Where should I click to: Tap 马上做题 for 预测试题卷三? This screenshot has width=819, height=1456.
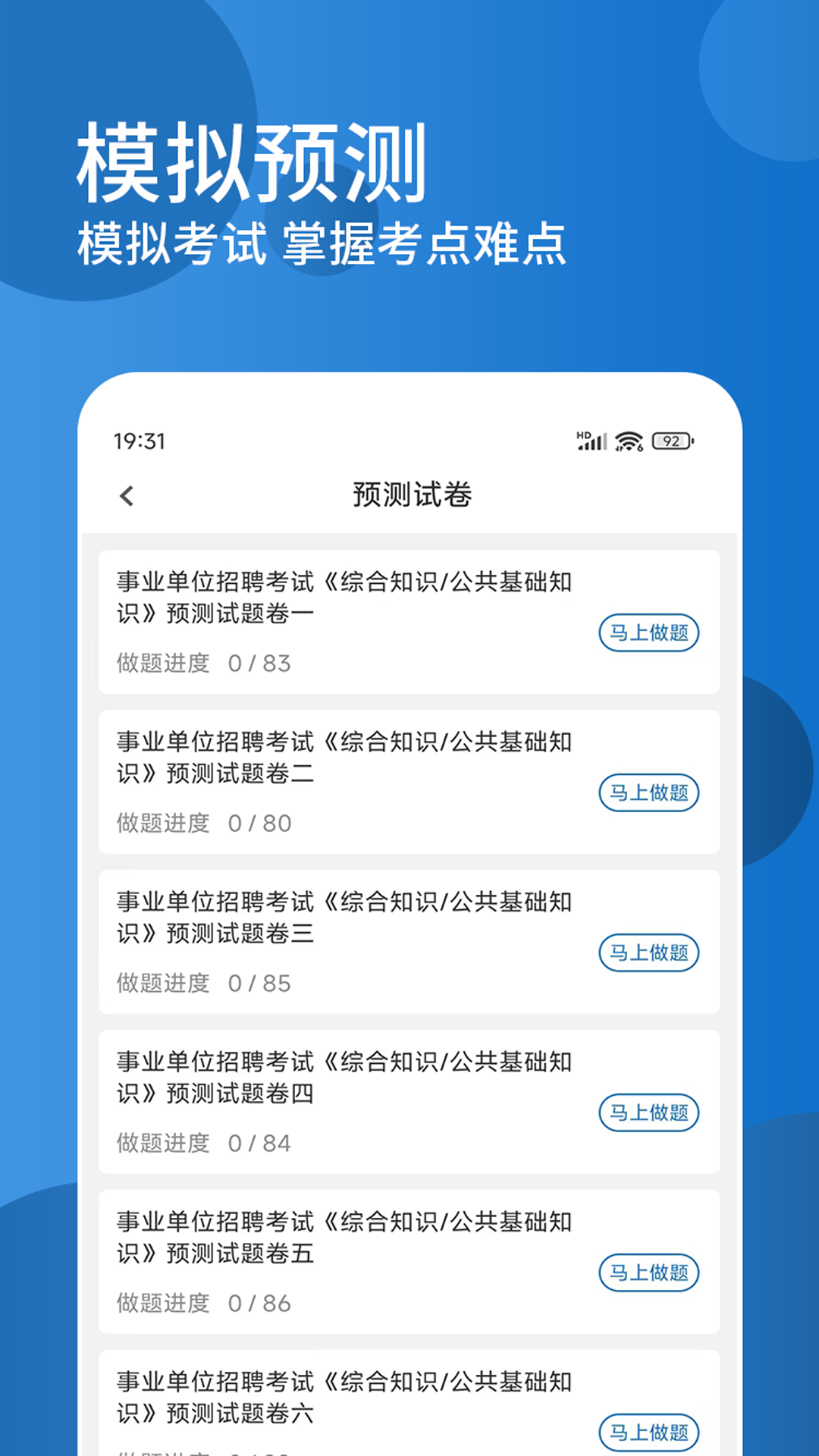click(x=648, y=952)
